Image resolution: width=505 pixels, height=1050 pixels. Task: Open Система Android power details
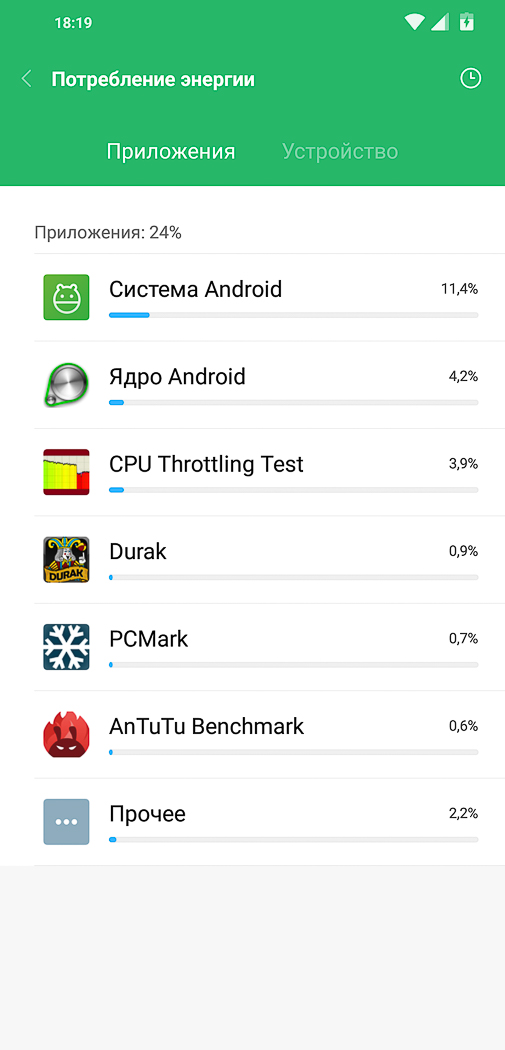[x=269, y=297]
